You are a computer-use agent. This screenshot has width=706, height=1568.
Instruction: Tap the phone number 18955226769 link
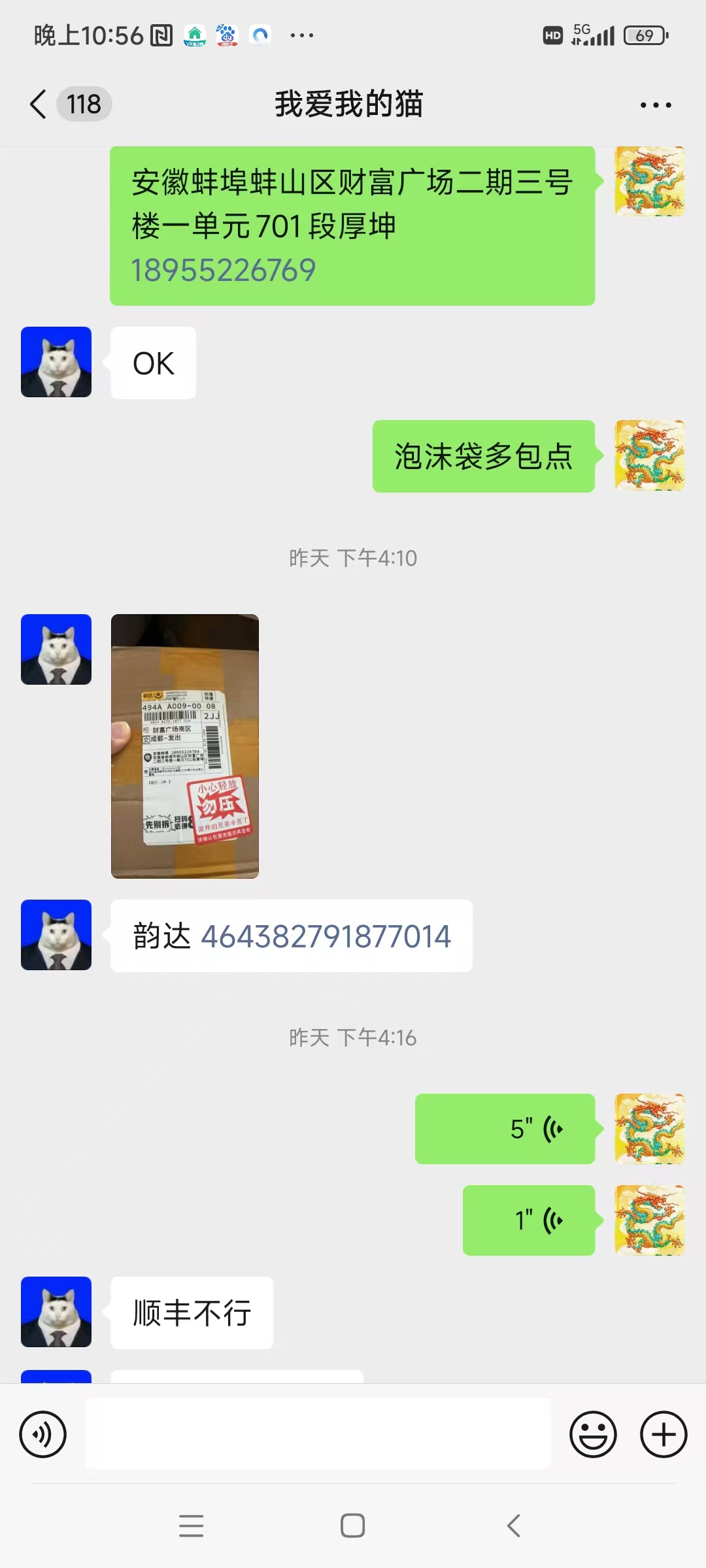pyautogui.click(x=224, y=270)
